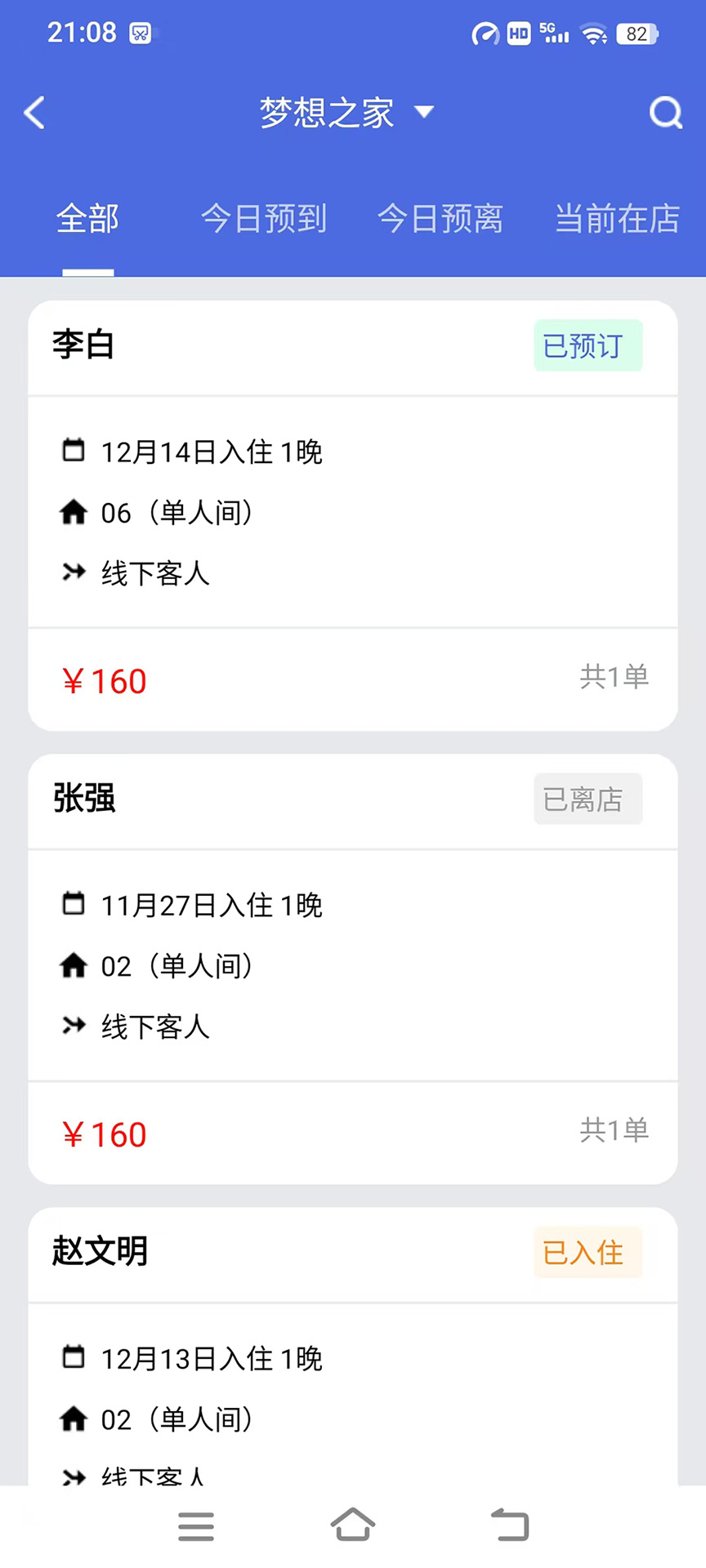Tap the calendar icon in 赵文明's booking
Image resolution: width=706 pixels, height=1568 pixels.
74,1357
